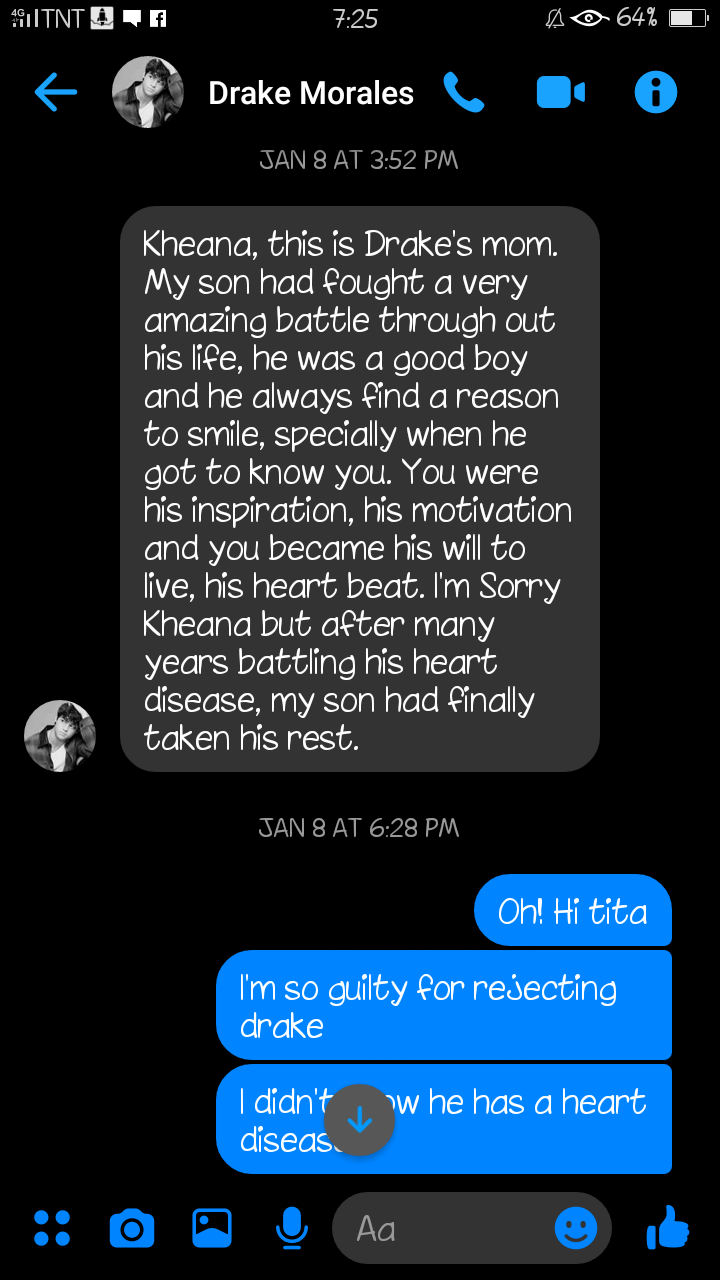
Task: Open the emoji picker smiley
Action: click(575, 1228)
